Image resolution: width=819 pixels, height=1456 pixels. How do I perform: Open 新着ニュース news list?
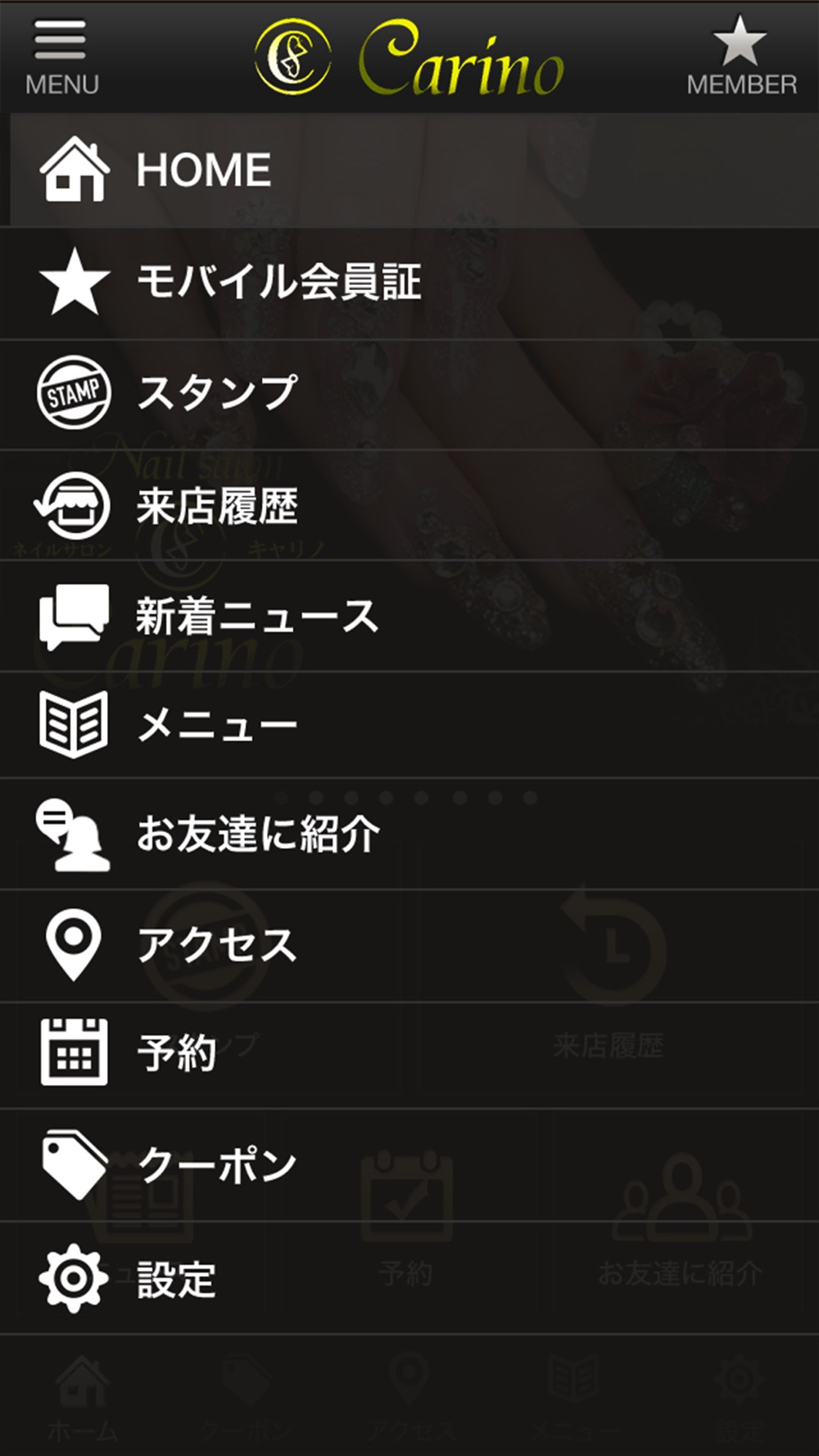(256, 616)
